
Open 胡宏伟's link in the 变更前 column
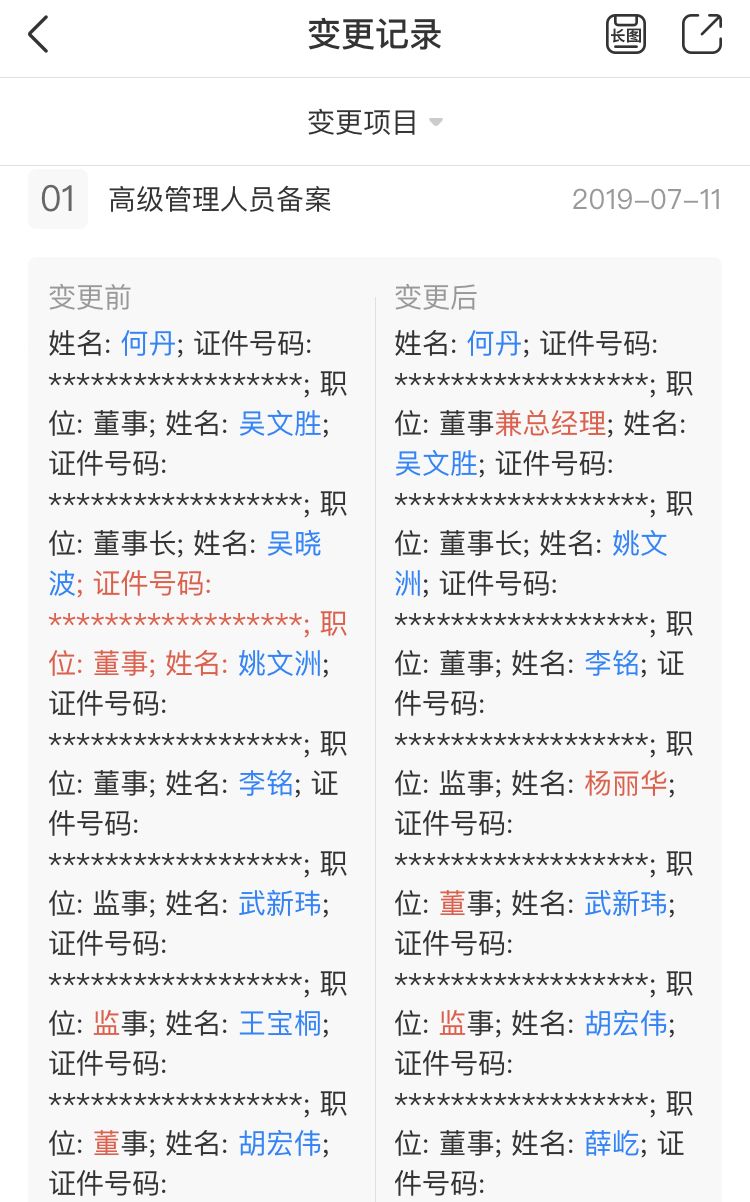[280, 1143]
